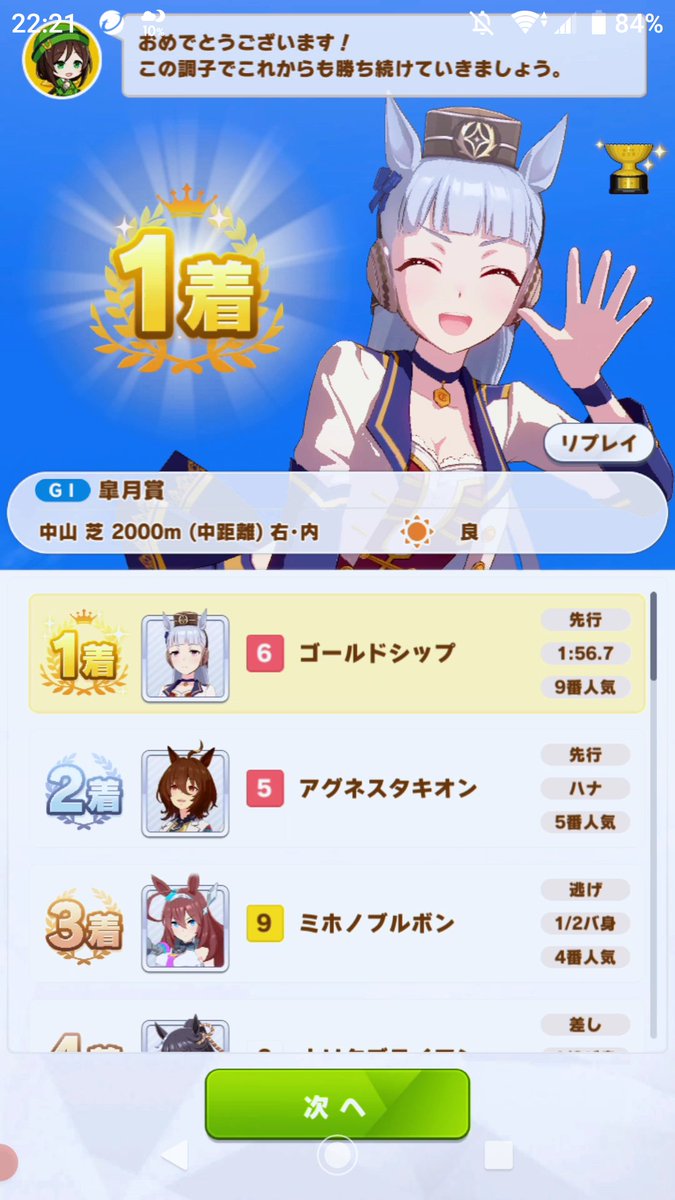The width and height of the screenshot is (675, 1200).
Task: Select the ゴールドシップ first place row
Action: [x=336, y=653]
